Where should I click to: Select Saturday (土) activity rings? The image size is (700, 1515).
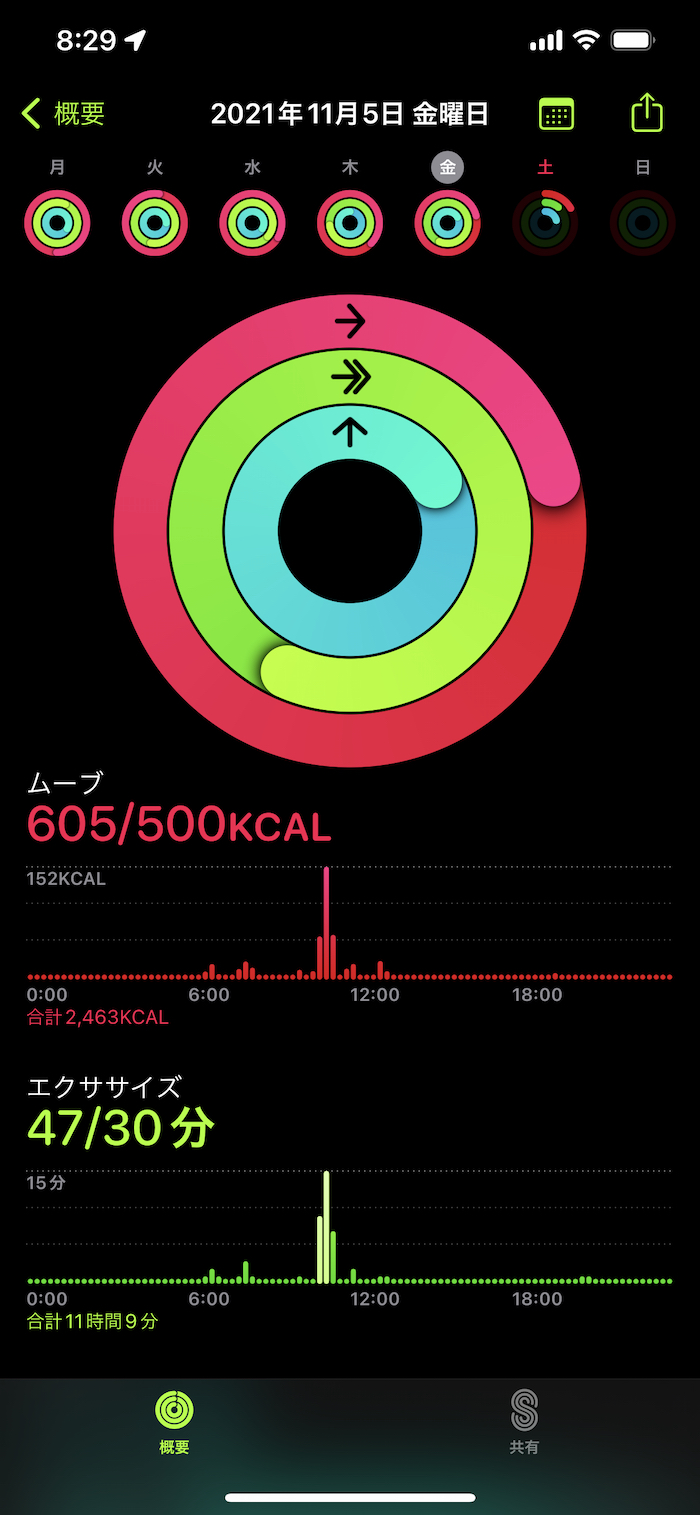point(545,222)
